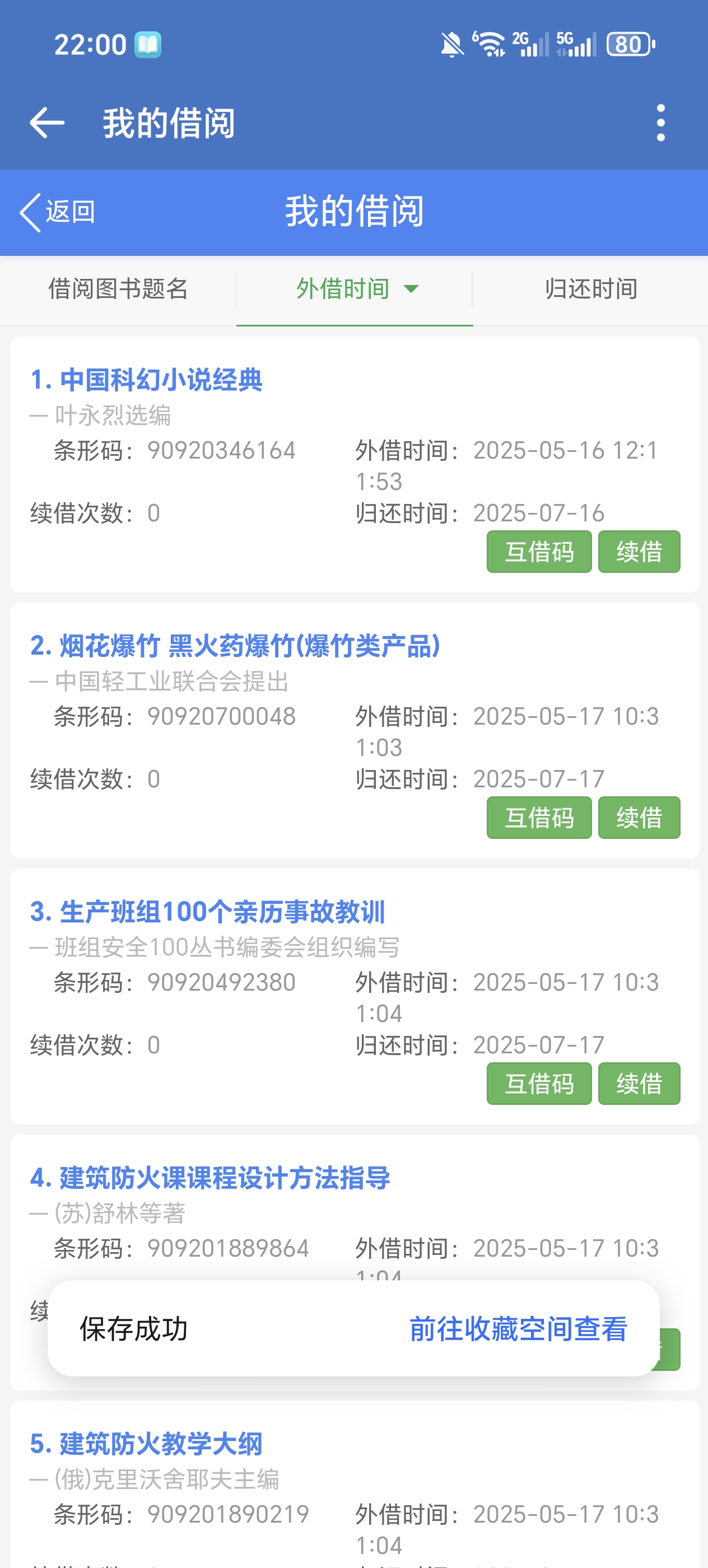Open book 烟花爆竹 黑火药爆竹
This screenshot has height=1568, width=708.
coord(235,646)
